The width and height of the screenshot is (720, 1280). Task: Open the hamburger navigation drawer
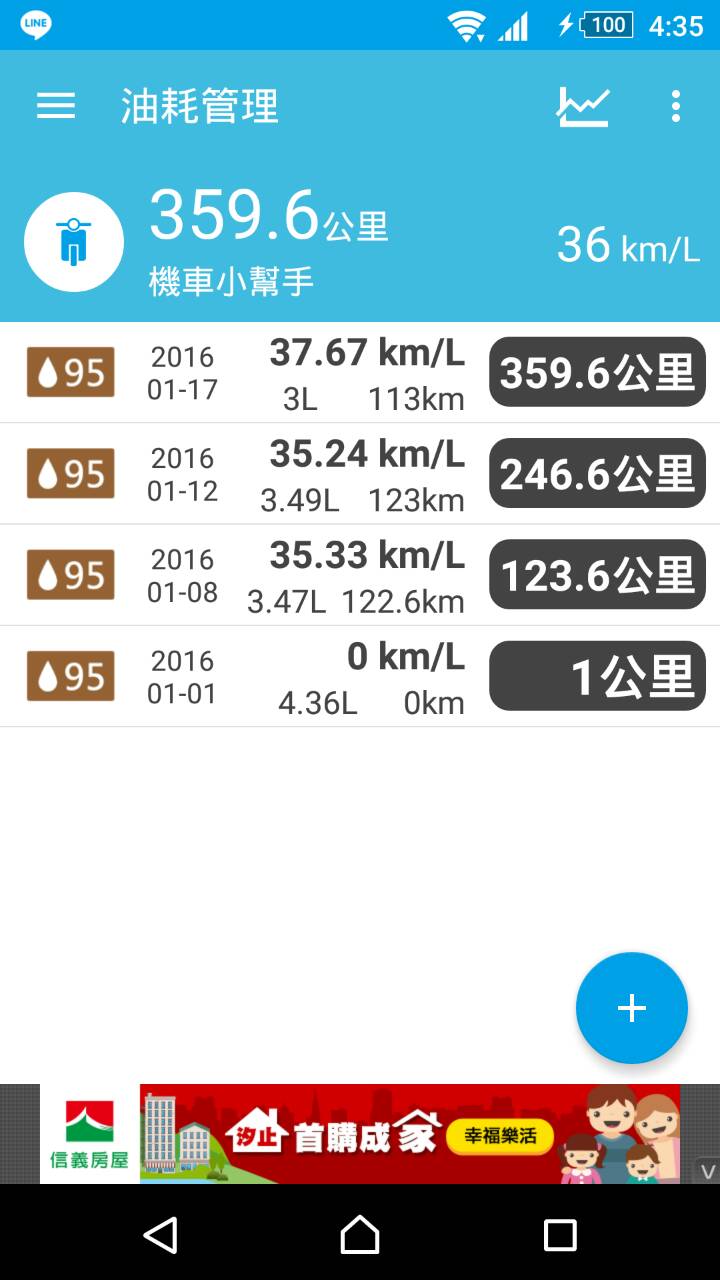point(56,106)
